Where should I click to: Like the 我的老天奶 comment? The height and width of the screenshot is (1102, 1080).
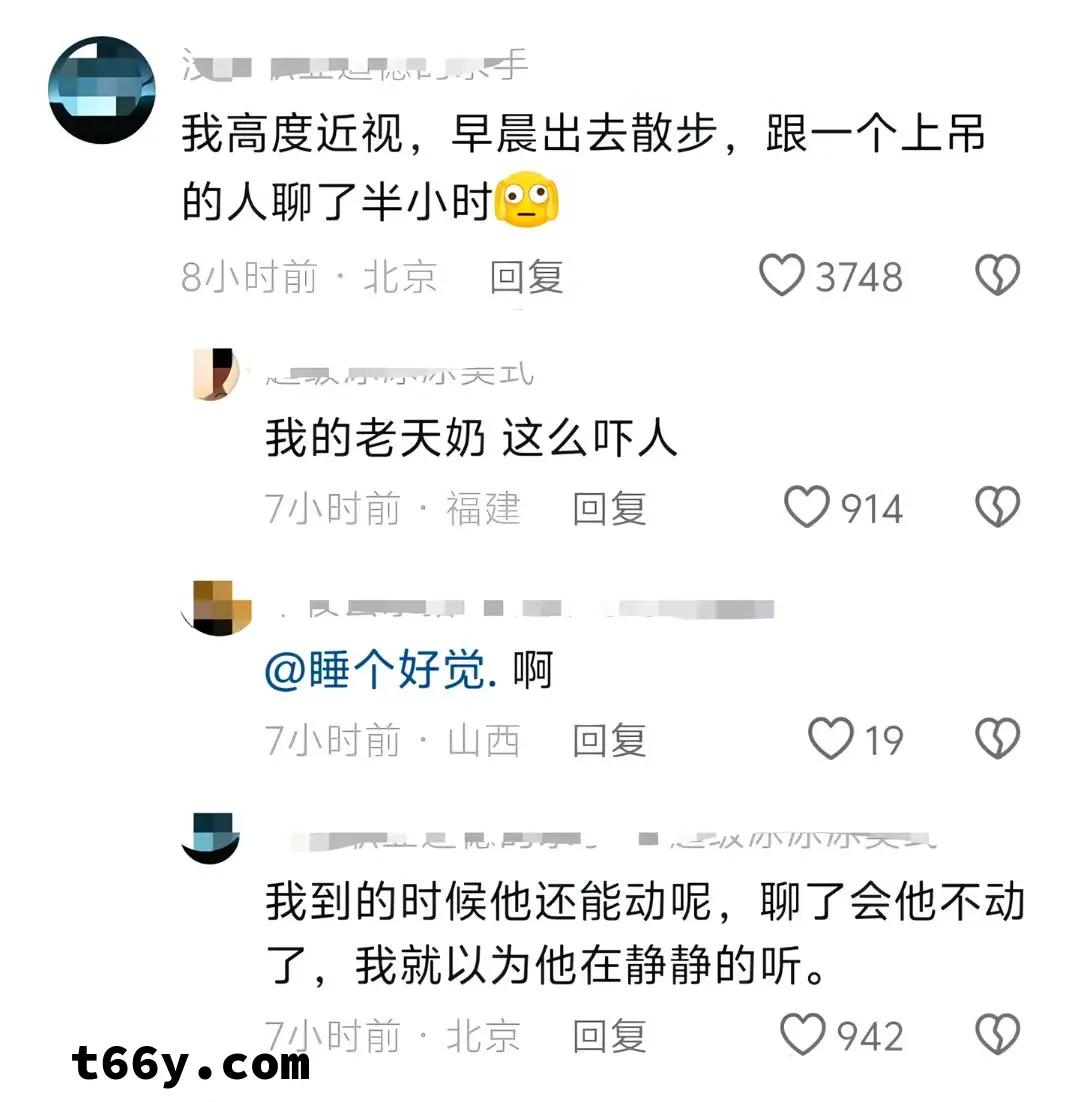806,508
